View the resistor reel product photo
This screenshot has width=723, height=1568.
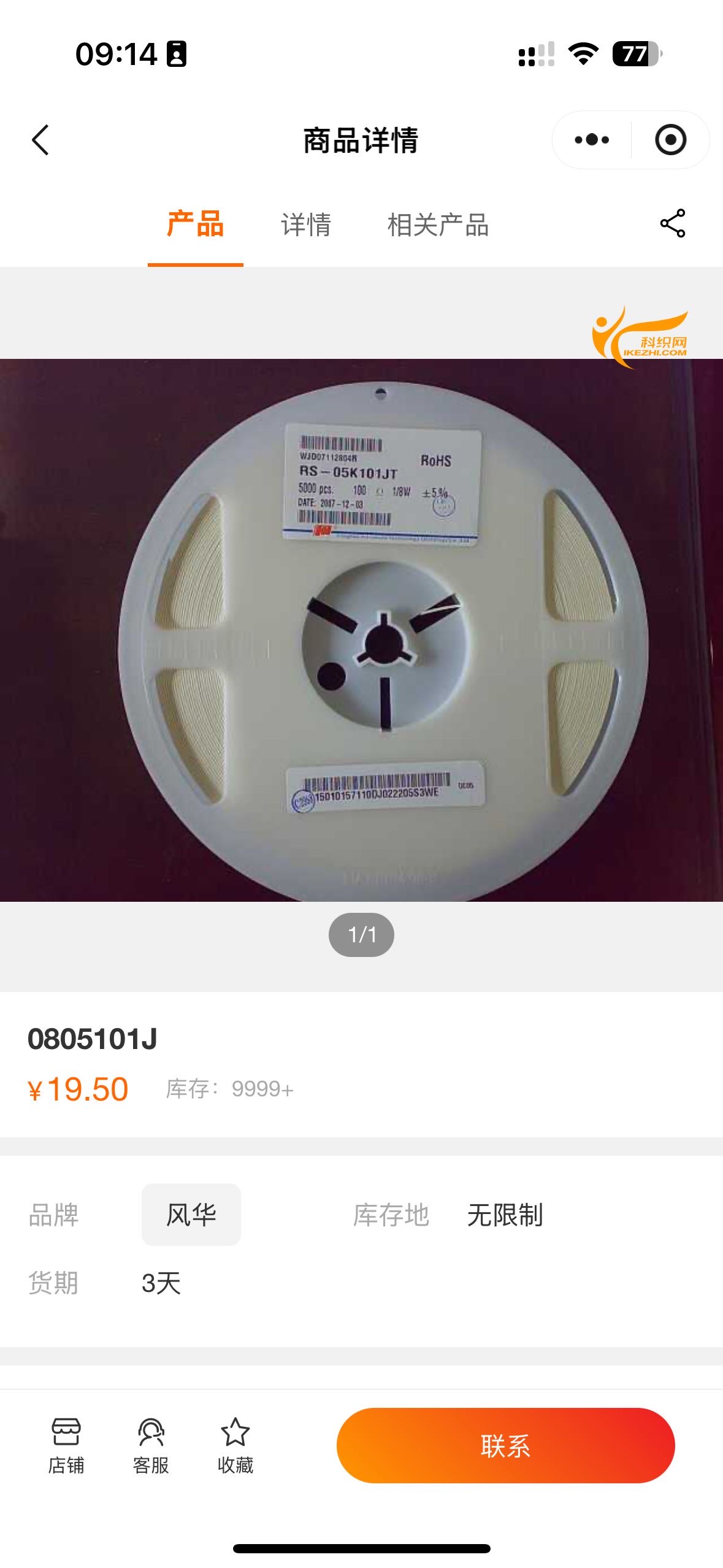click(361, 629)
